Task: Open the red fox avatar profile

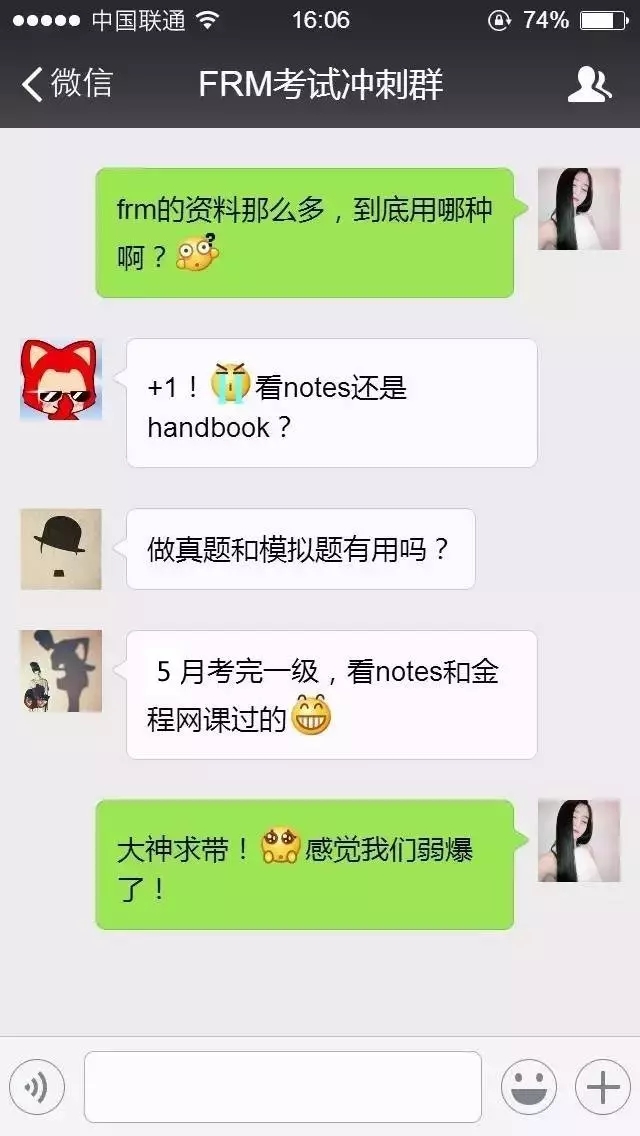Action: click(x=61, y=380)
